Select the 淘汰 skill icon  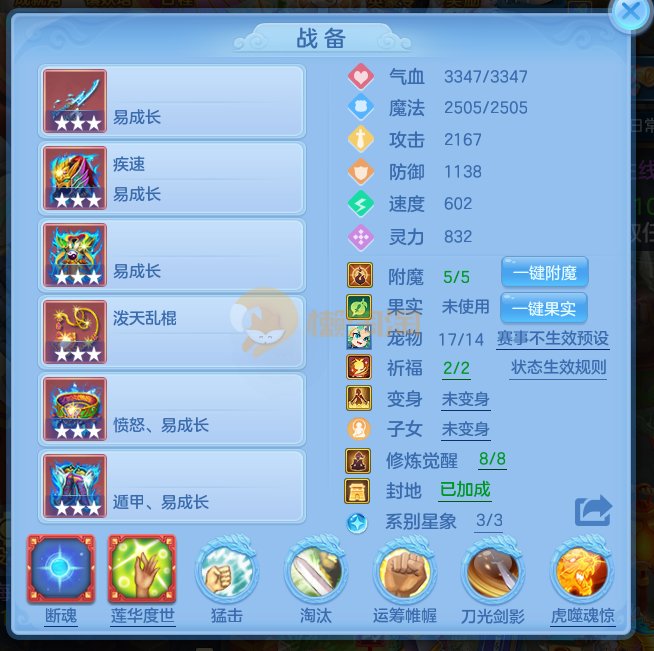pos(315,572)
